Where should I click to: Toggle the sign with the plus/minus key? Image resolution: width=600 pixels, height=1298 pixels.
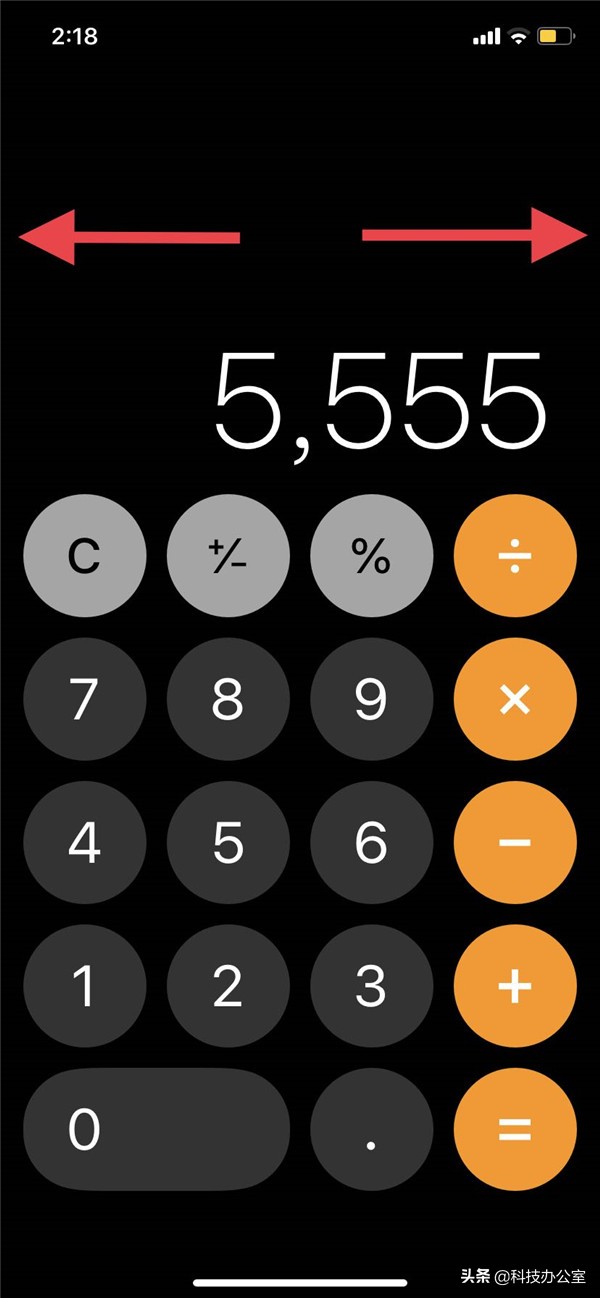point(228,556)
